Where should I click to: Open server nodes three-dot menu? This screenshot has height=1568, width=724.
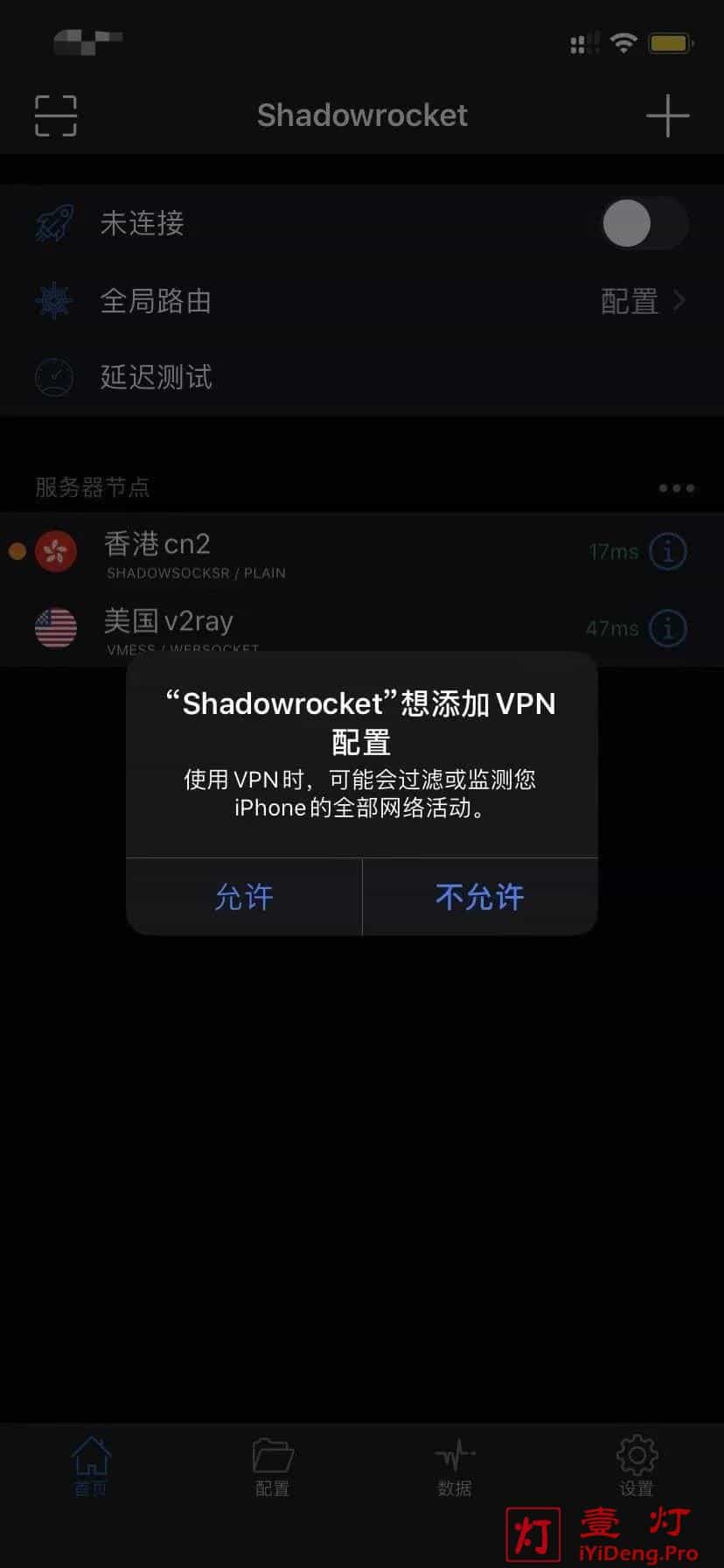click(x=676, y=488)
